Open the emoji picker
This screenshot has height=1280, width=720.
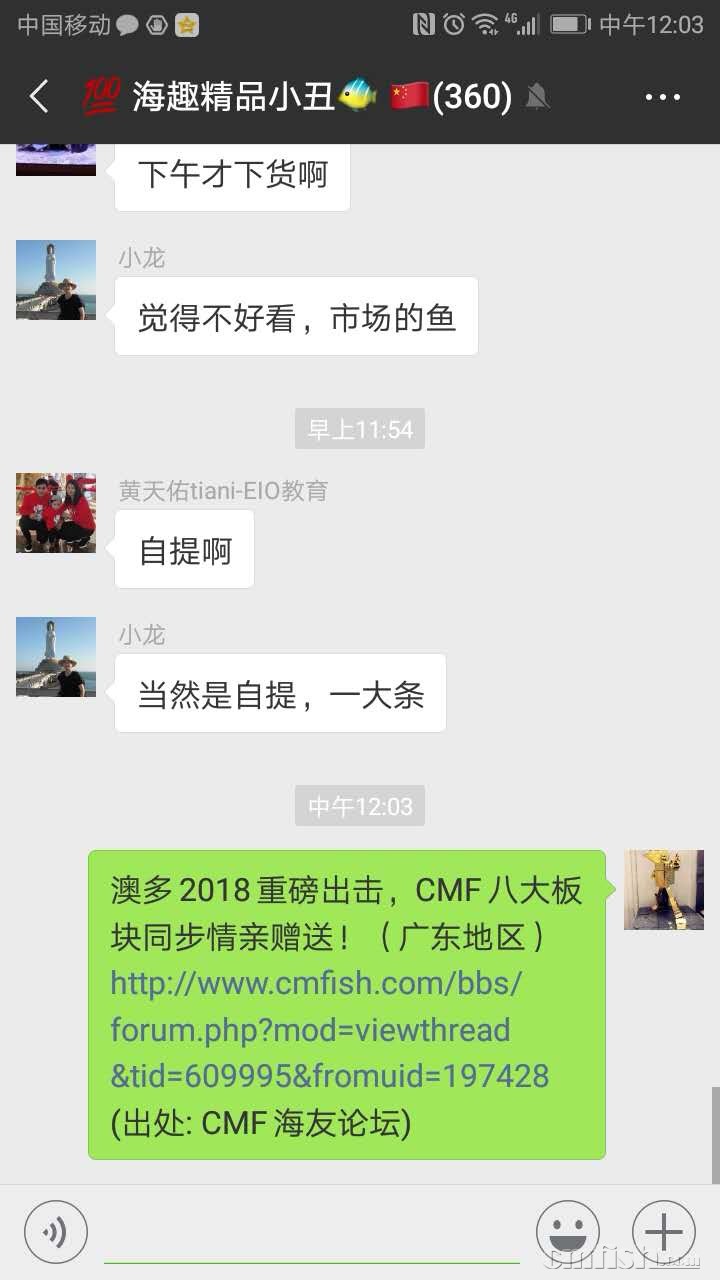tap(567, 1231)
